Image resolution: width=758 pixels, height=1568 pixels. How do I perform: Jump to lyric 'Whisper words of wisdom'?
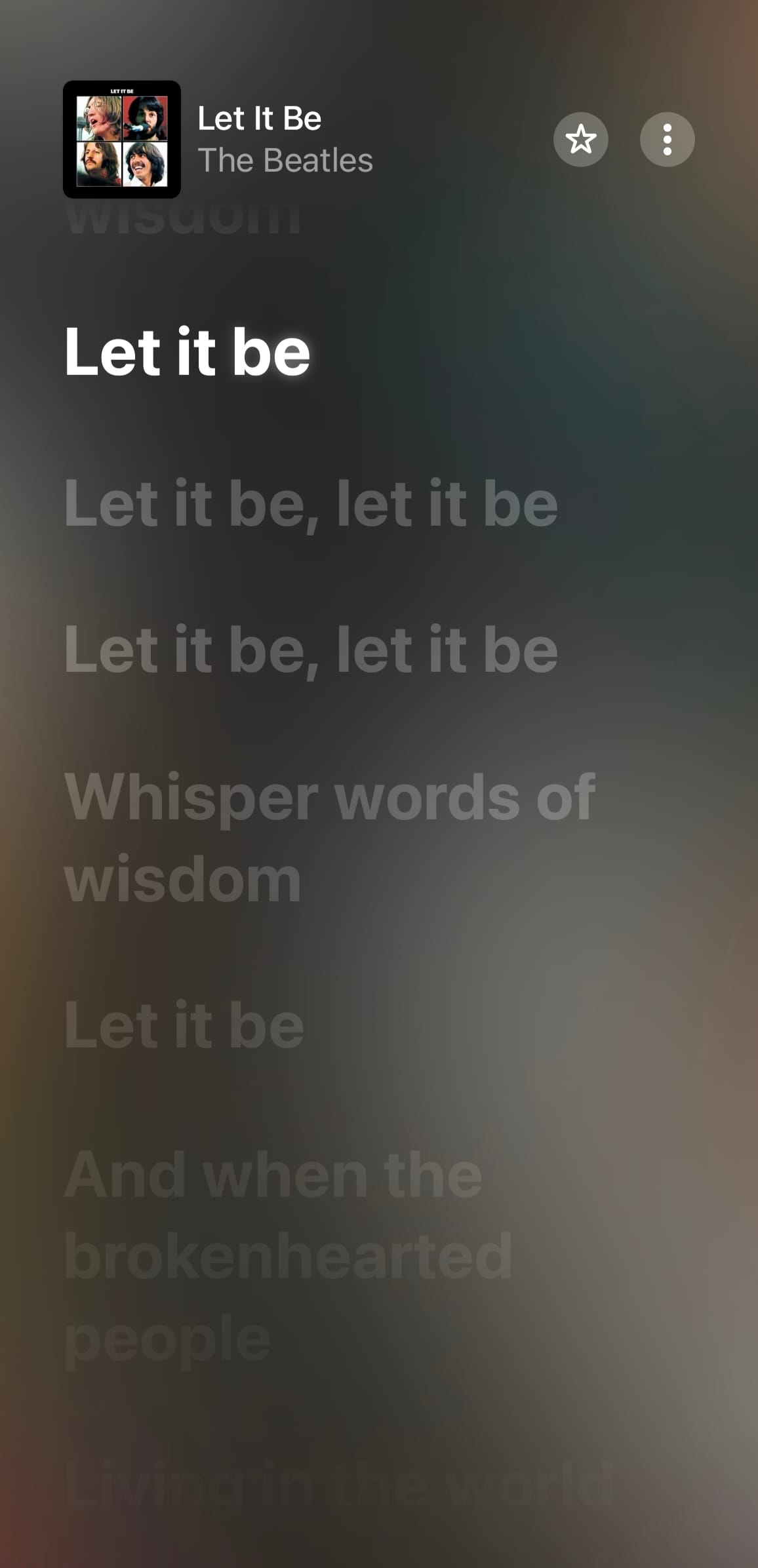point(329,837)
